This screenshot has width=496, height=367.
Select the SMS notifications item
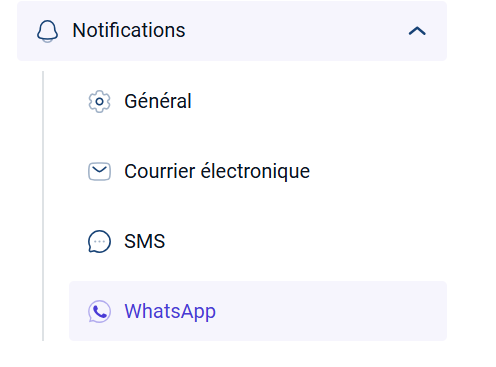[x=258, y=241]
